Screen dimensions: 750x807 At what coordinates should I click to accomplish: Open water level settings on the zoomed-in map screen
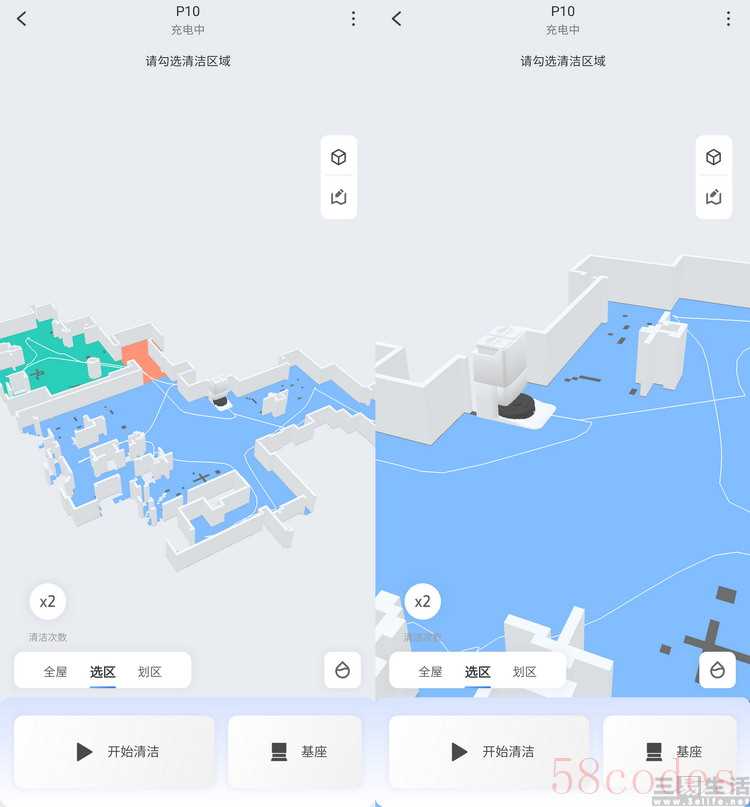point(717,670)
